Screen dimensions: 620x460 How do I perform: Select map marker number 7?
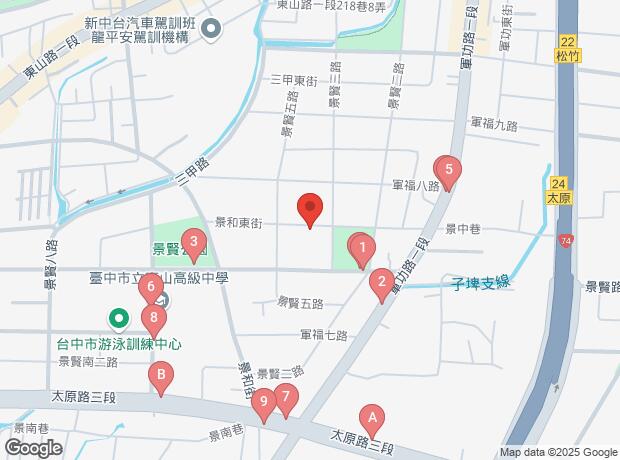click(286, 399)
